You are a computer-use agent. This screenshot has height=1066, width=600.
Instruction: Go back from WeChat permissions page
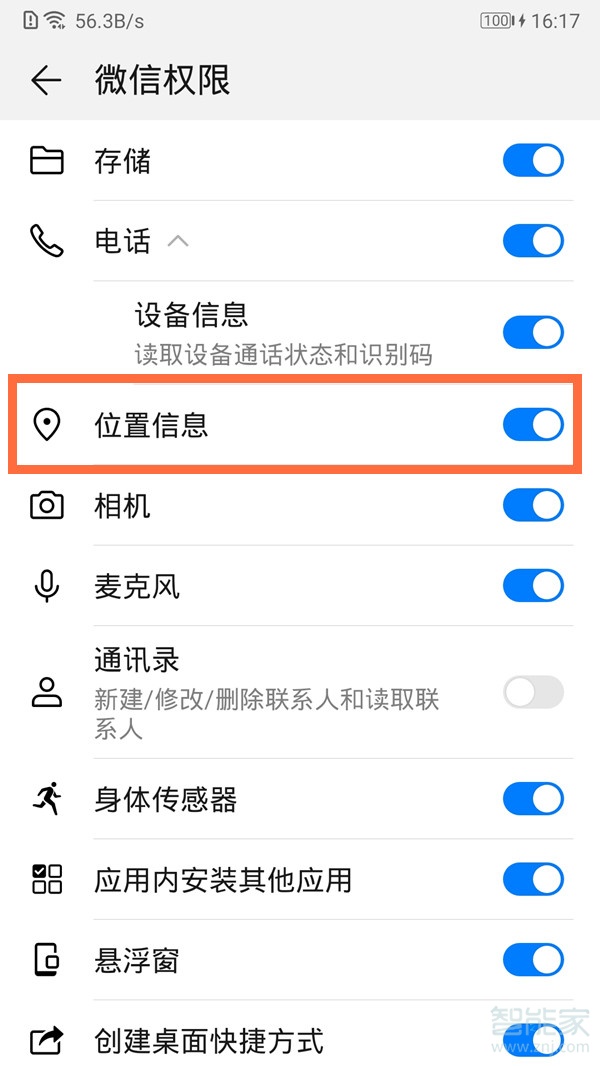coord(46,81)
